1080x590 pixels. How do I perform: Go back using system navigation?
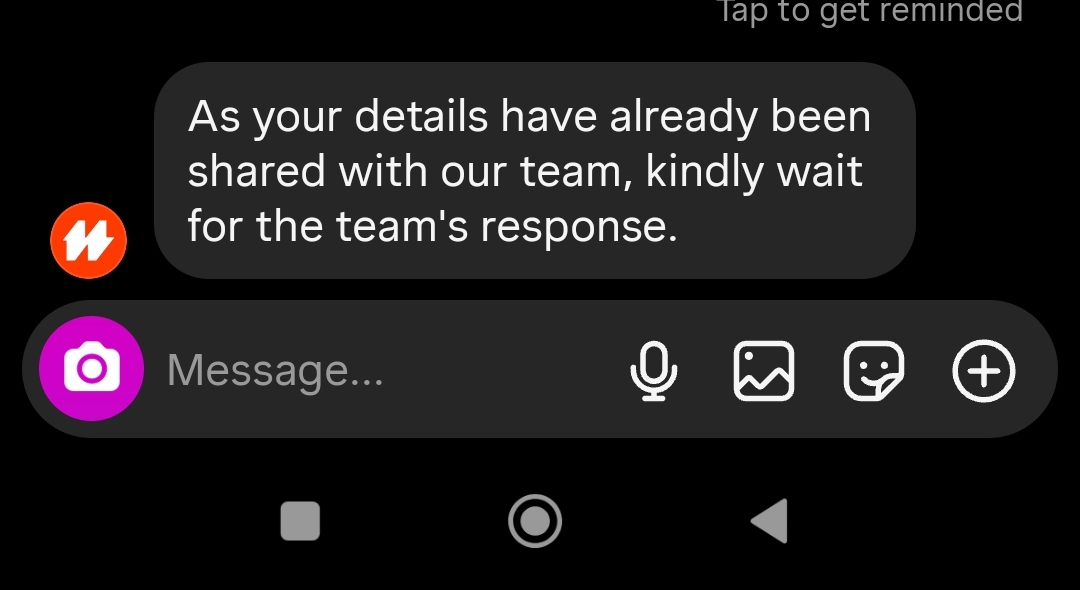pos(770,521)
